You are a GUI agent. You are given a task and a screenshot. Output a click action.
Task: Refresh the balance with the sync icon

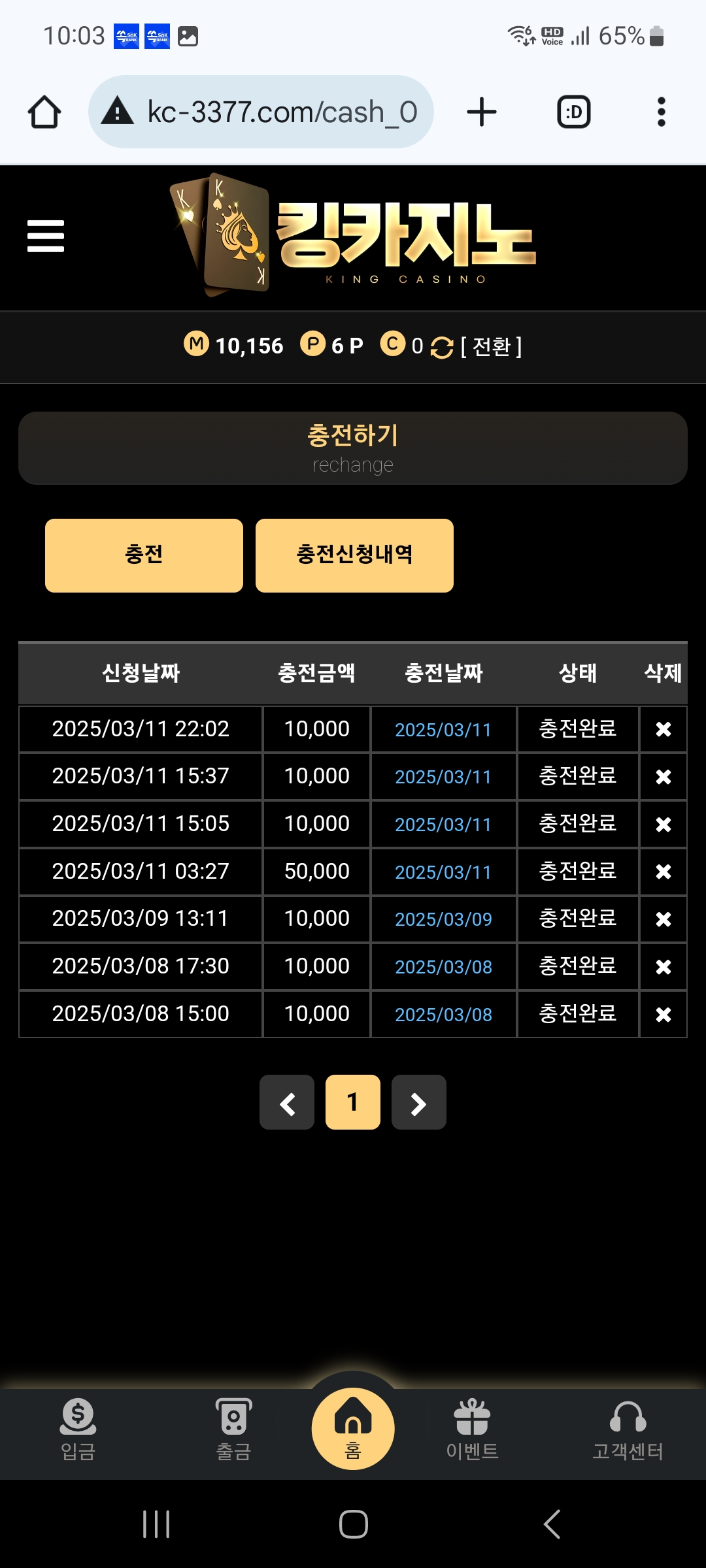(x=442, y=347)
